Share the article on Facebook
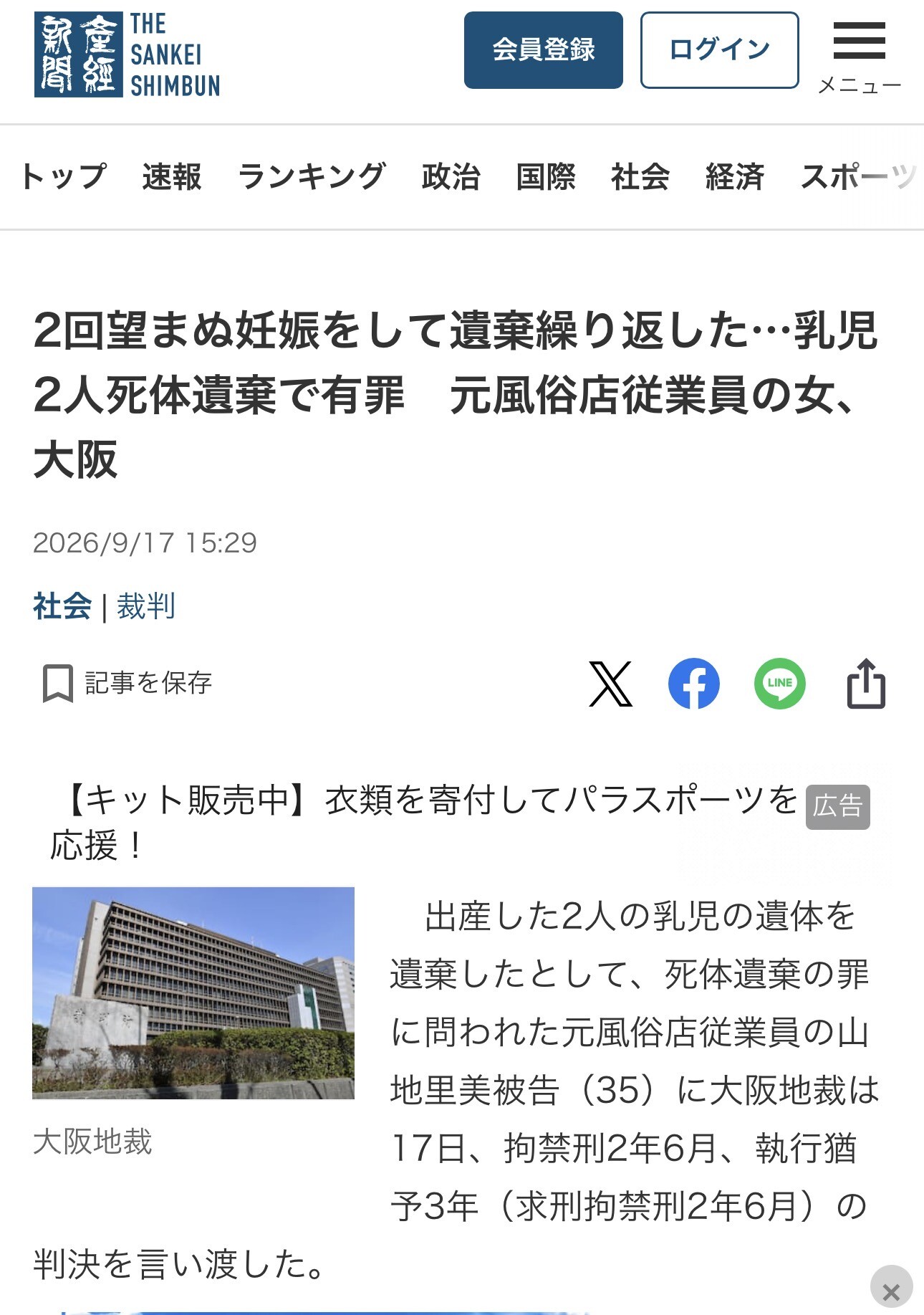The image size is (924, 1315). pyautogui.click(x=694, y=684)
